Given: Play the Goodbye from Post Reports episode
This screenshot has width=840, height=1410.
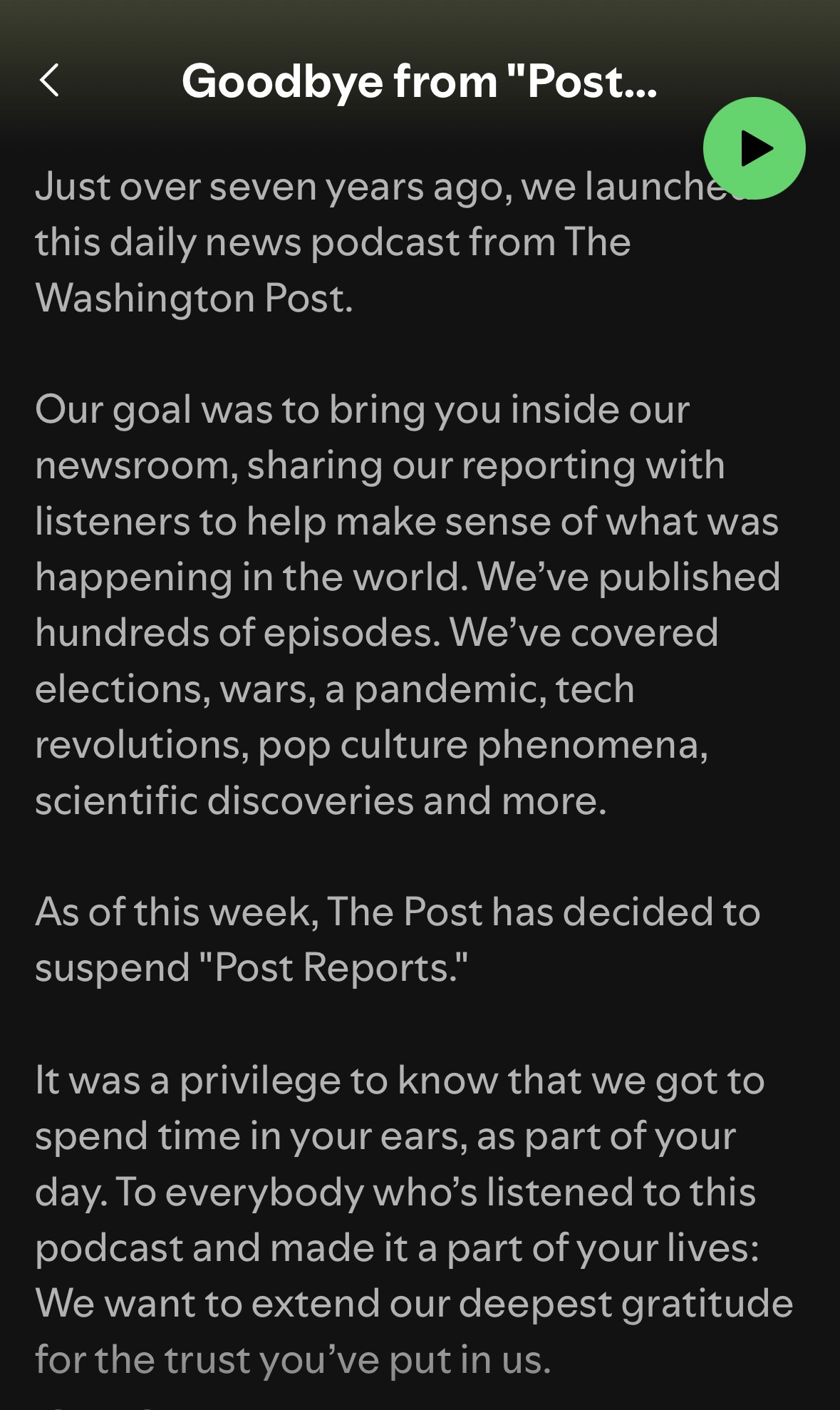Looking at the screenshot, I should [x=754, y=148].
